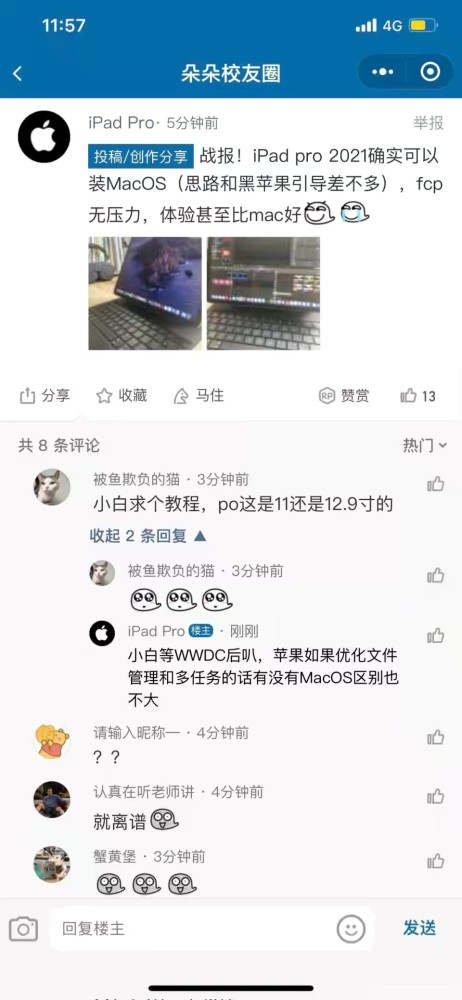Image resolution: width=462 pixels, height=1000 pixels.
Task: Like the post with 13 likes
Action: pos(418,396)
